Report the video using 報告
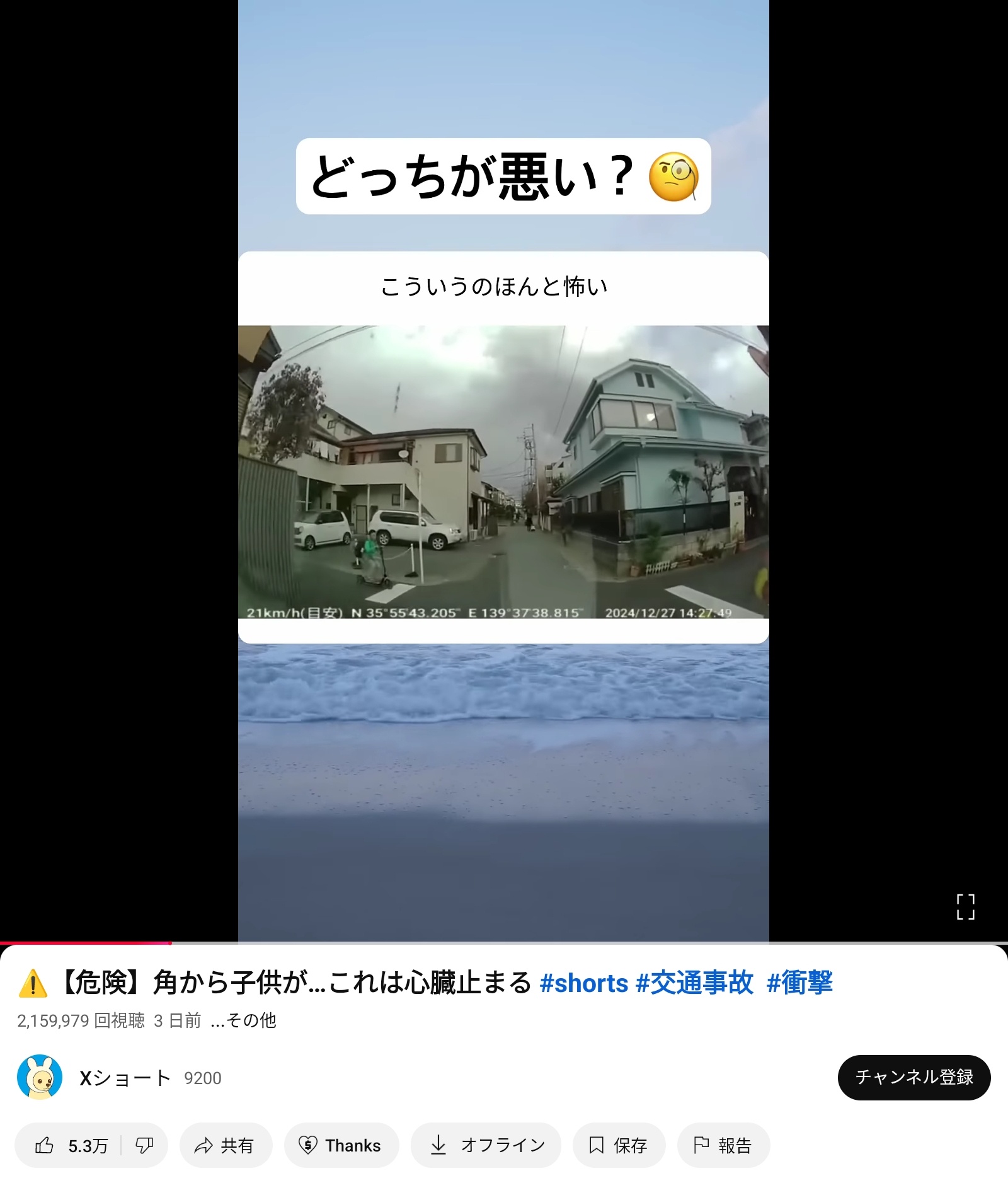 coord(723,1145)
